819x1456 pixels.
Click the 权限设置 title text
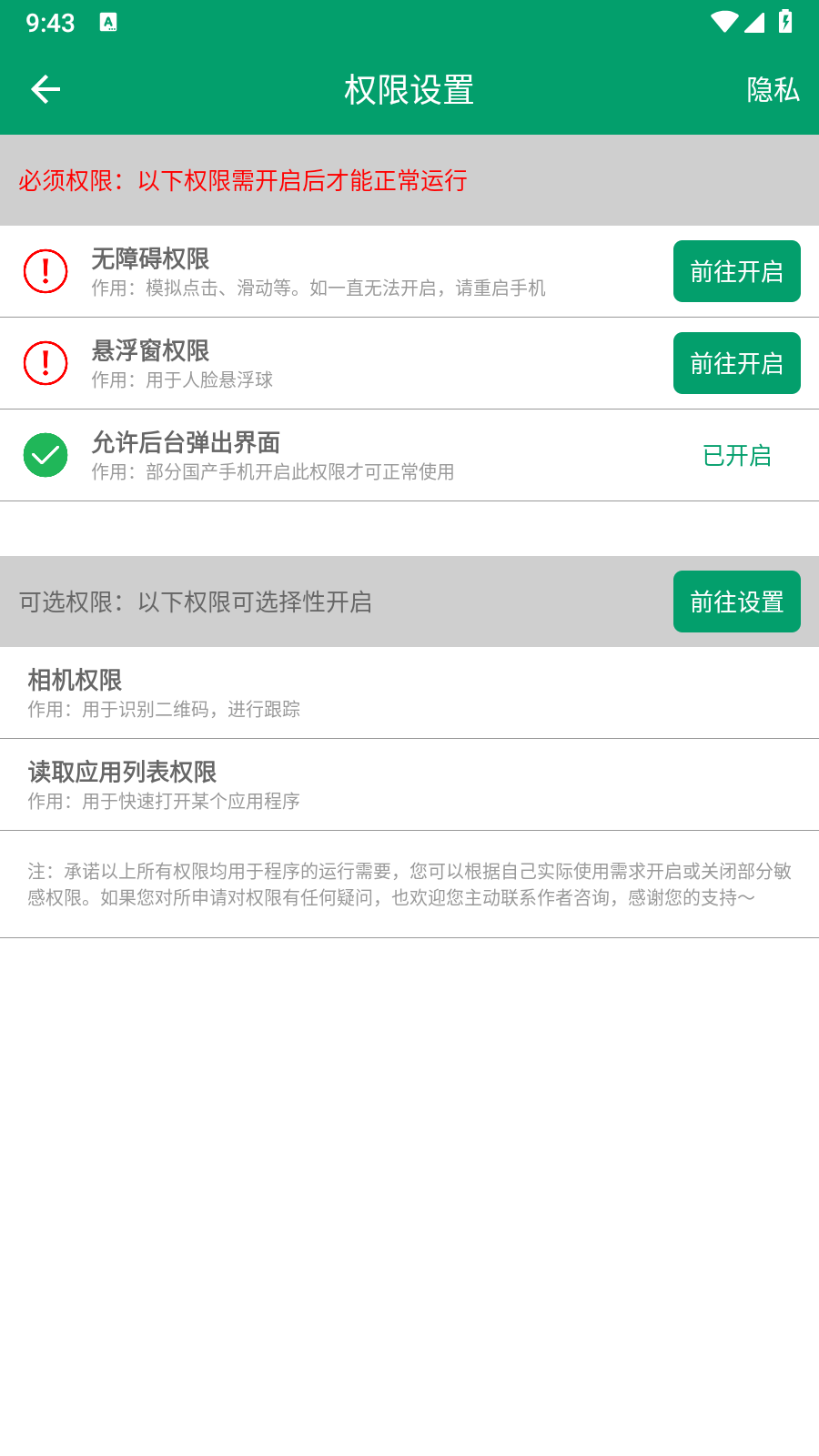pyautogui.click(x=409, y=90)
